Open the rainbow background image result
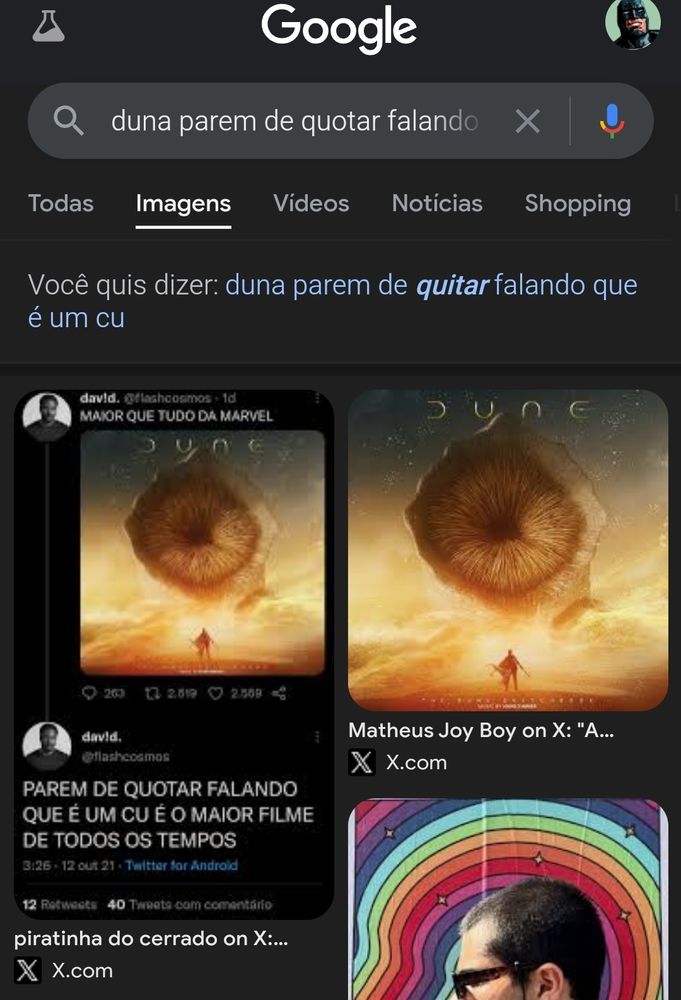Viewport: 681px width, 1000px height. [x=508, y=898]
